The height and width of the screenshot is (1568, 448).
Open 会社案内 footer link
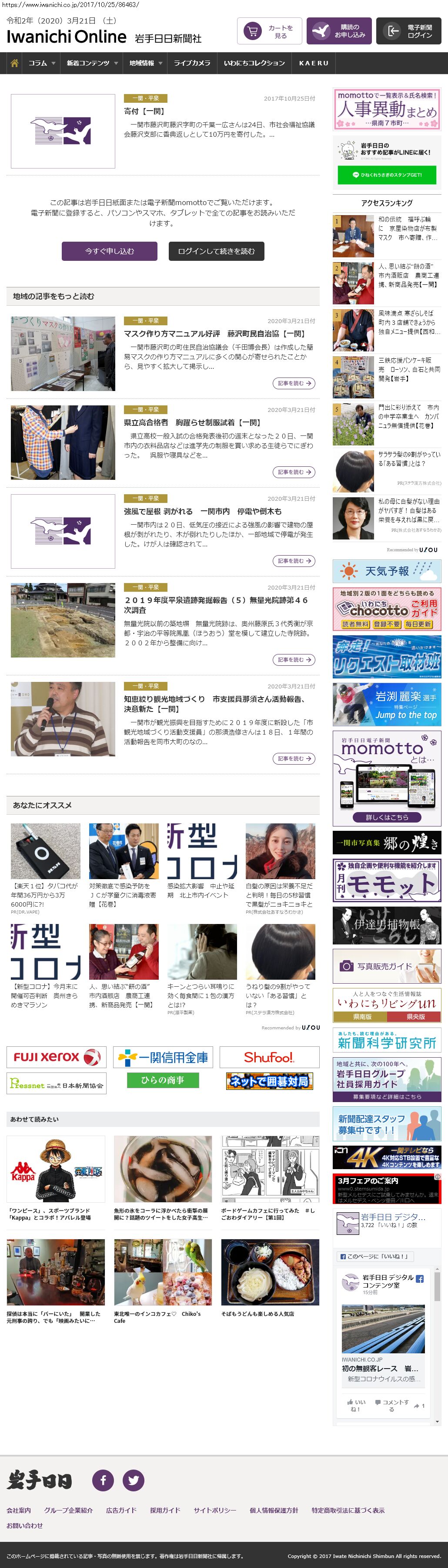[19, 1510]
